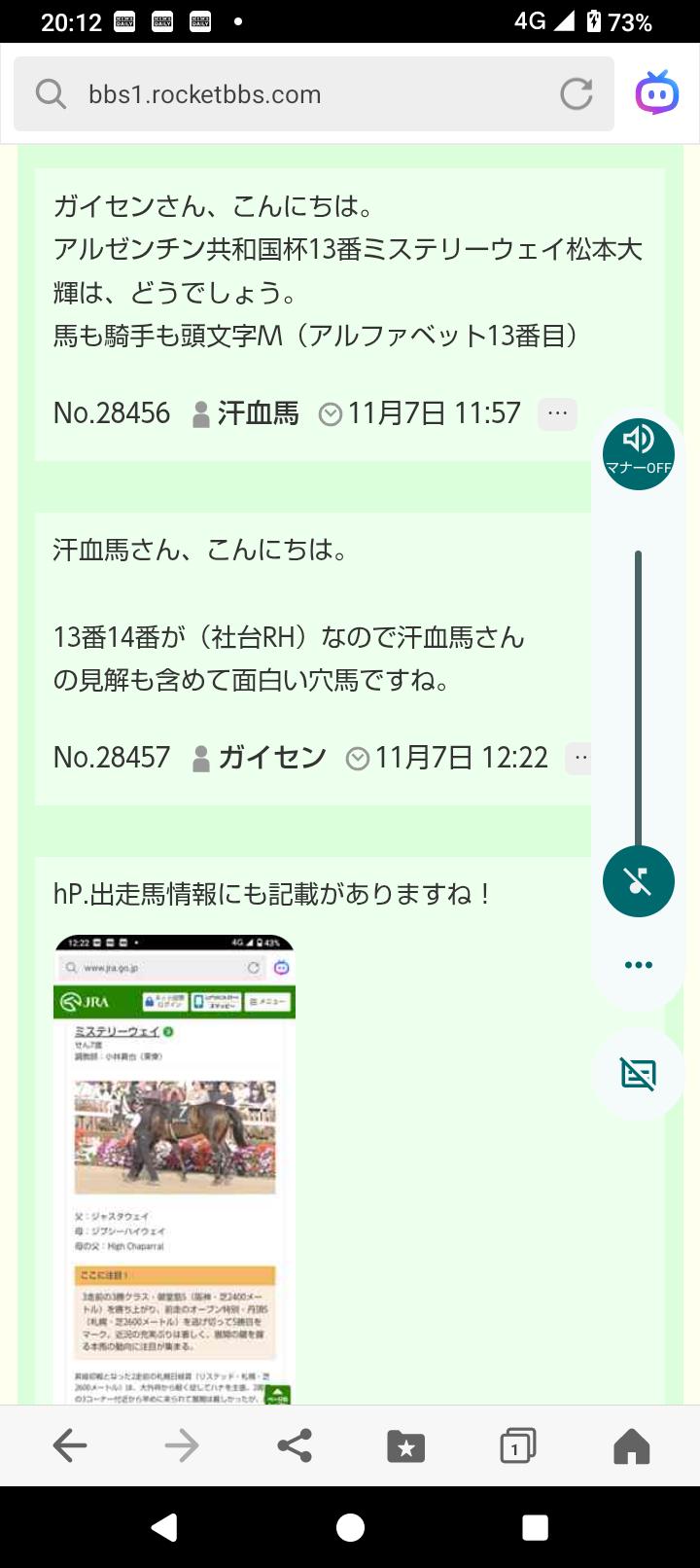700x1568 pixels.
Task: Tap the system home button
Action: [350, 1527]
